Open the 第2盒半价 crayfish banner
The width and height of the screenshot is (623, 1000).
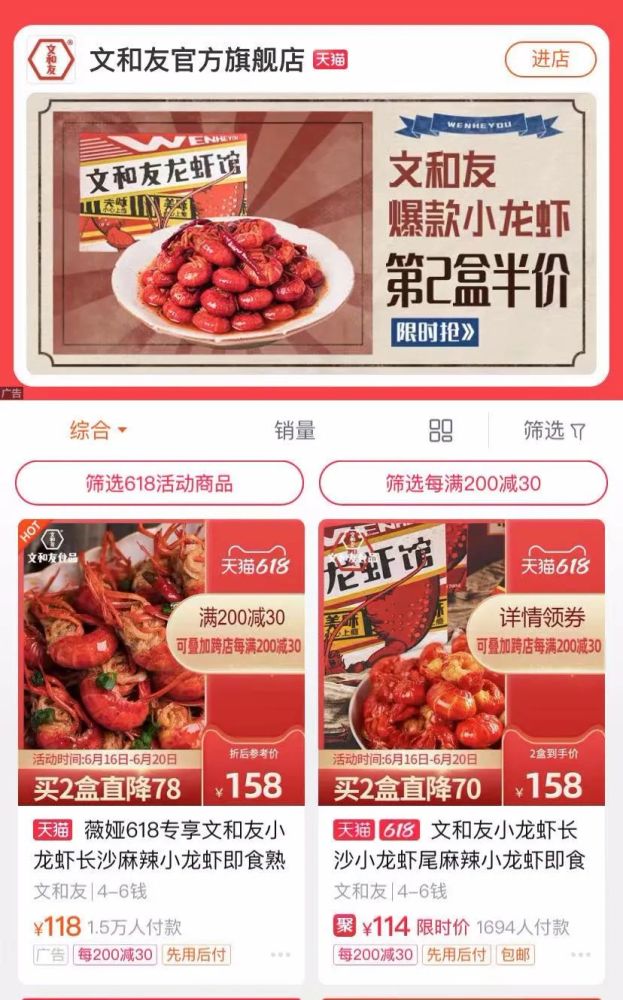311,235
